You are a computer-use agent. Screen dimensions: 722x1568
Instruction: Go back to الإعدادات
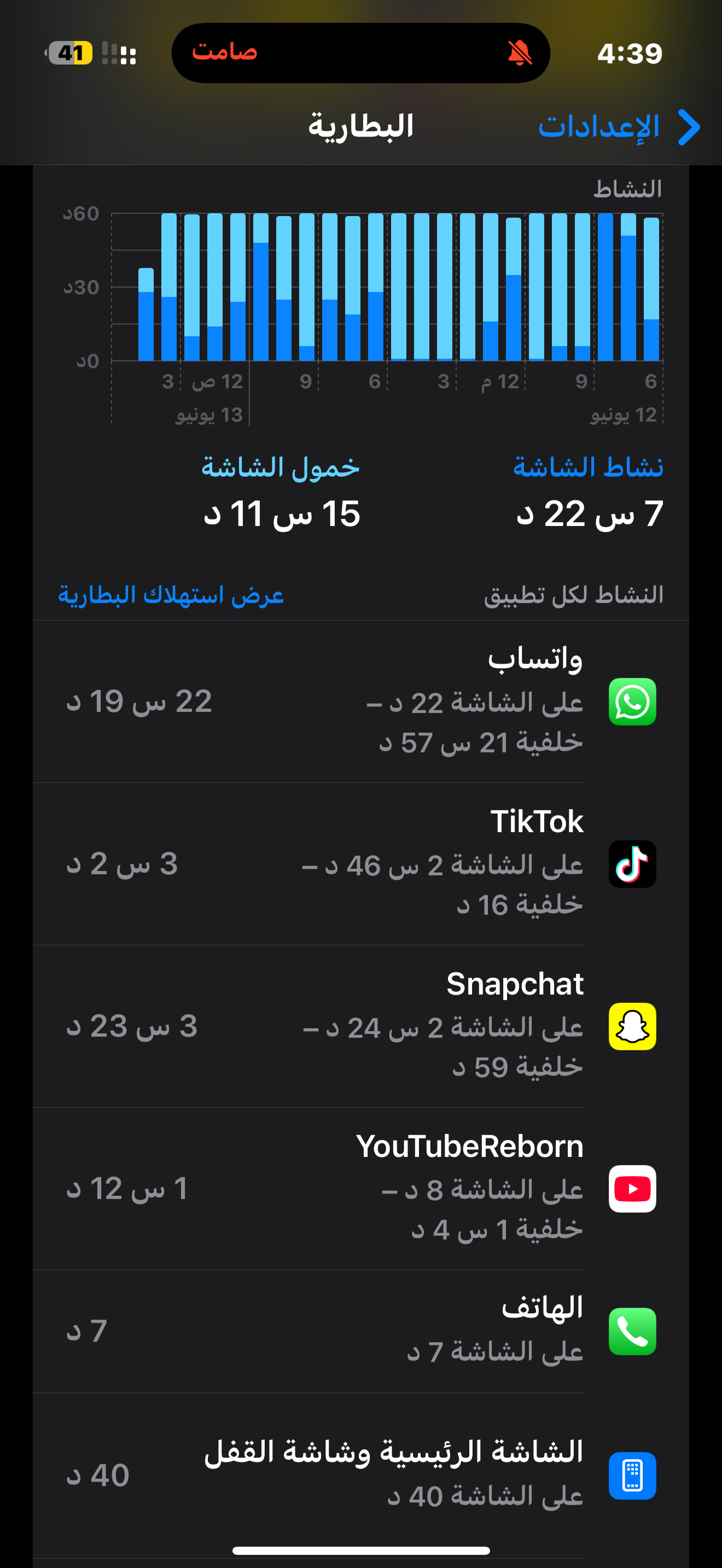coord(618,127)
